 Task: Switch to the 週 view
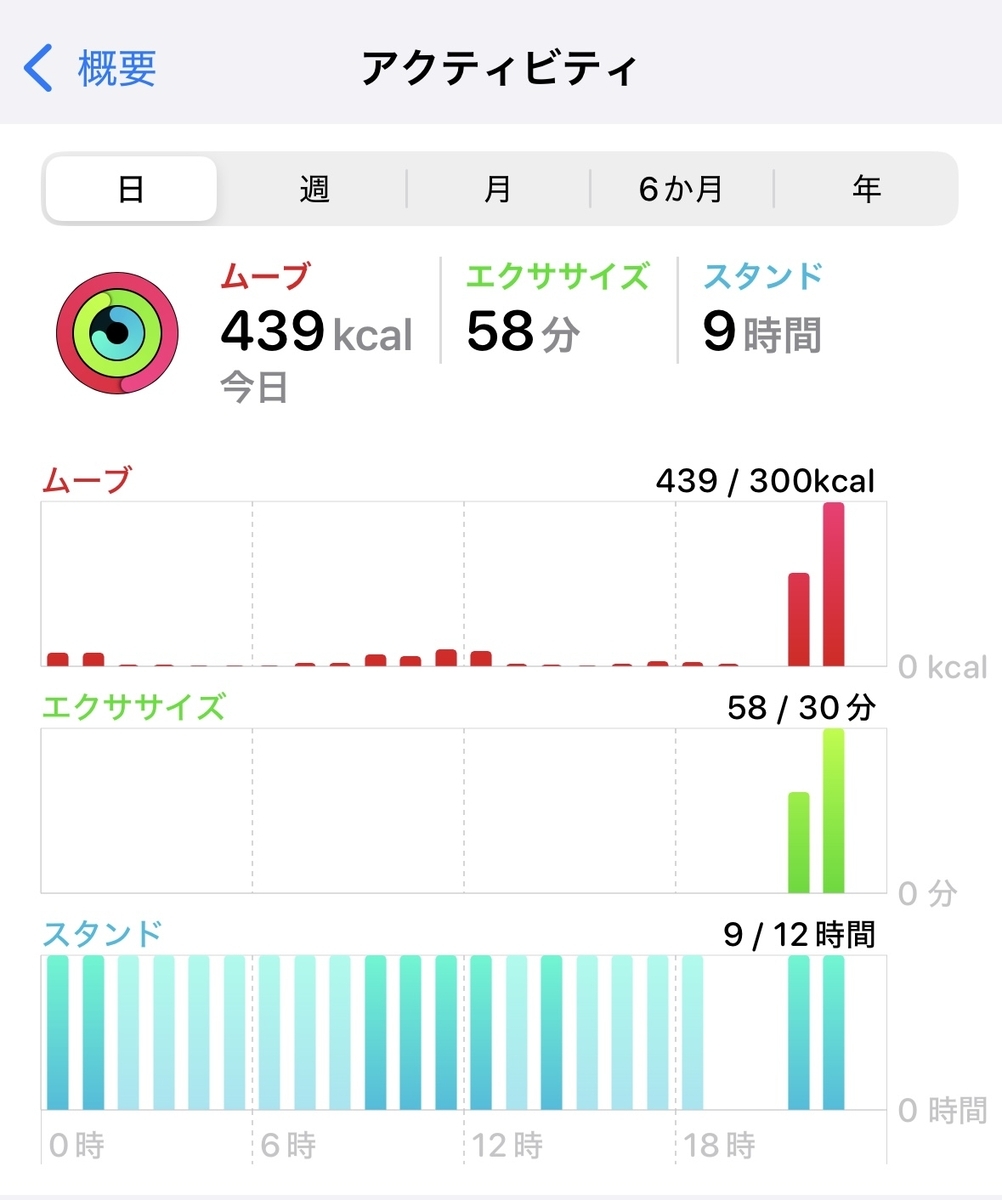coord(314,188)
